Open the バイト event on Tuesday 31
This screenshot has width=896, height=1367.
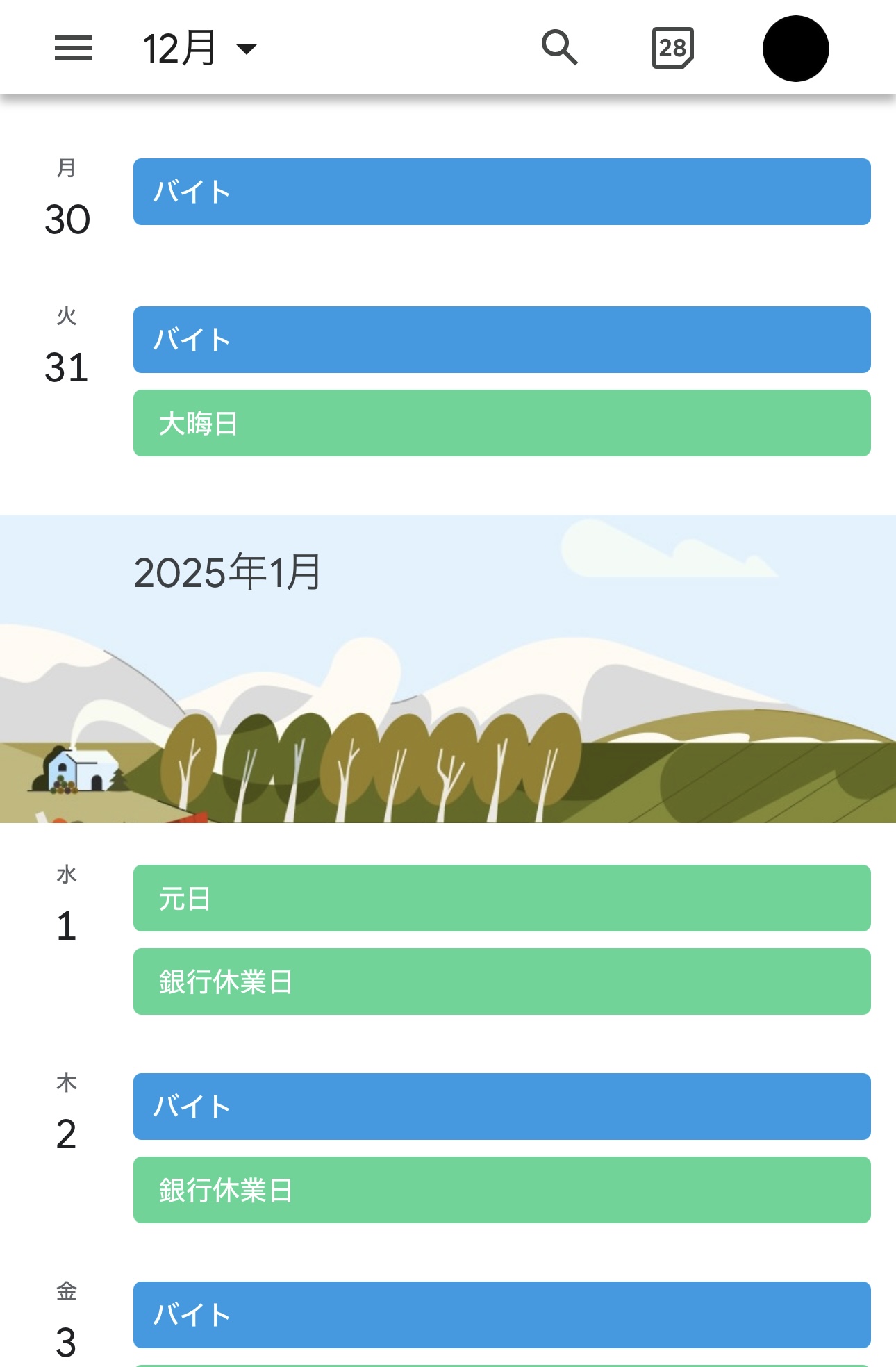(501, 340)
